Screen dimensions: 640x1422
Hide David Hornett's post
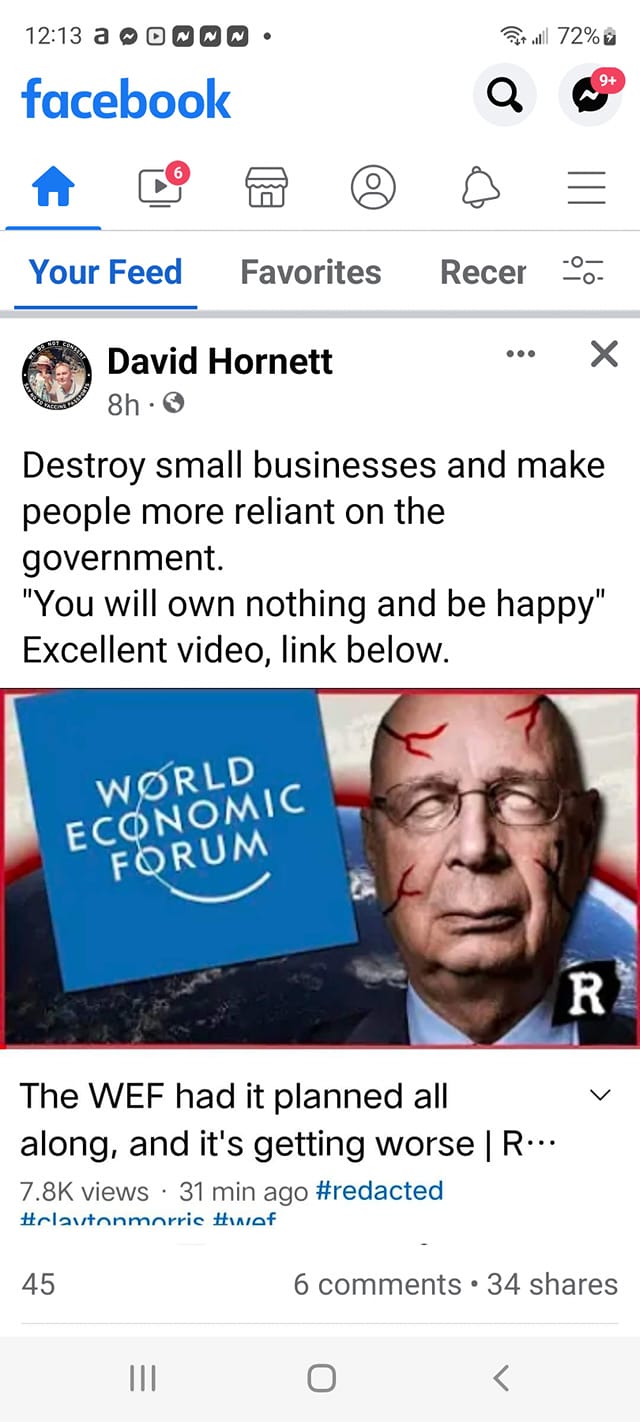click(x=604, y=353)
